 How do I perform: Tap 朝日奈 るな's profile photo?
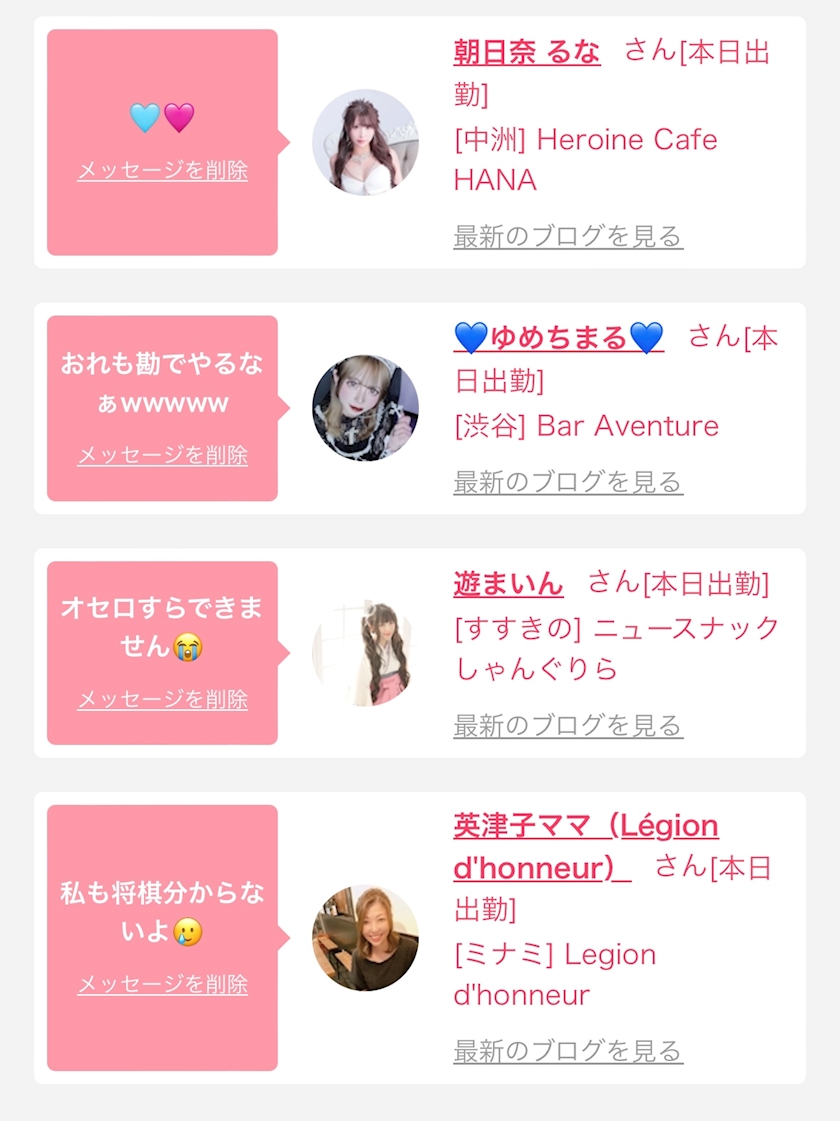point(365,142)
